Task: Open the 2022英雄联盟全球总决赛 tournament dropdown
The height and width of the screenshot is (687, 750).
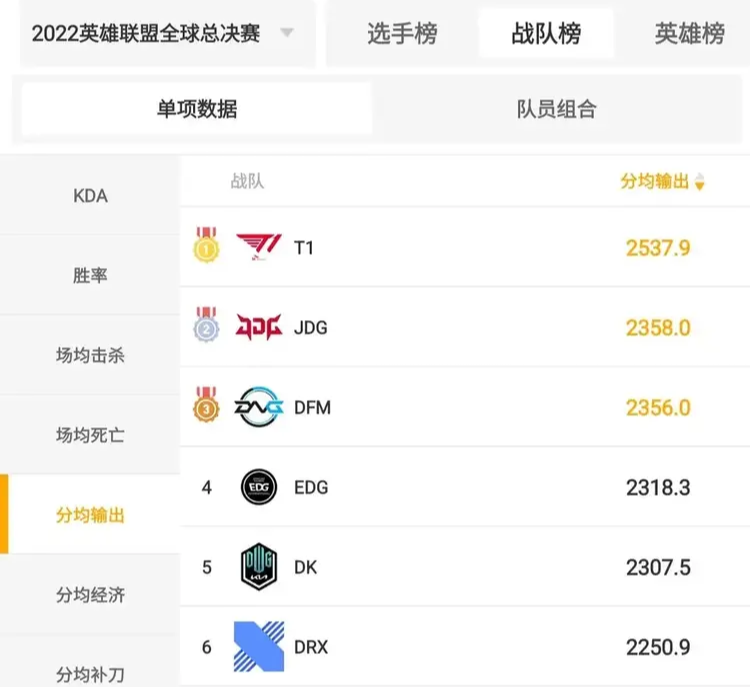Action: click(x=162, y=33)
